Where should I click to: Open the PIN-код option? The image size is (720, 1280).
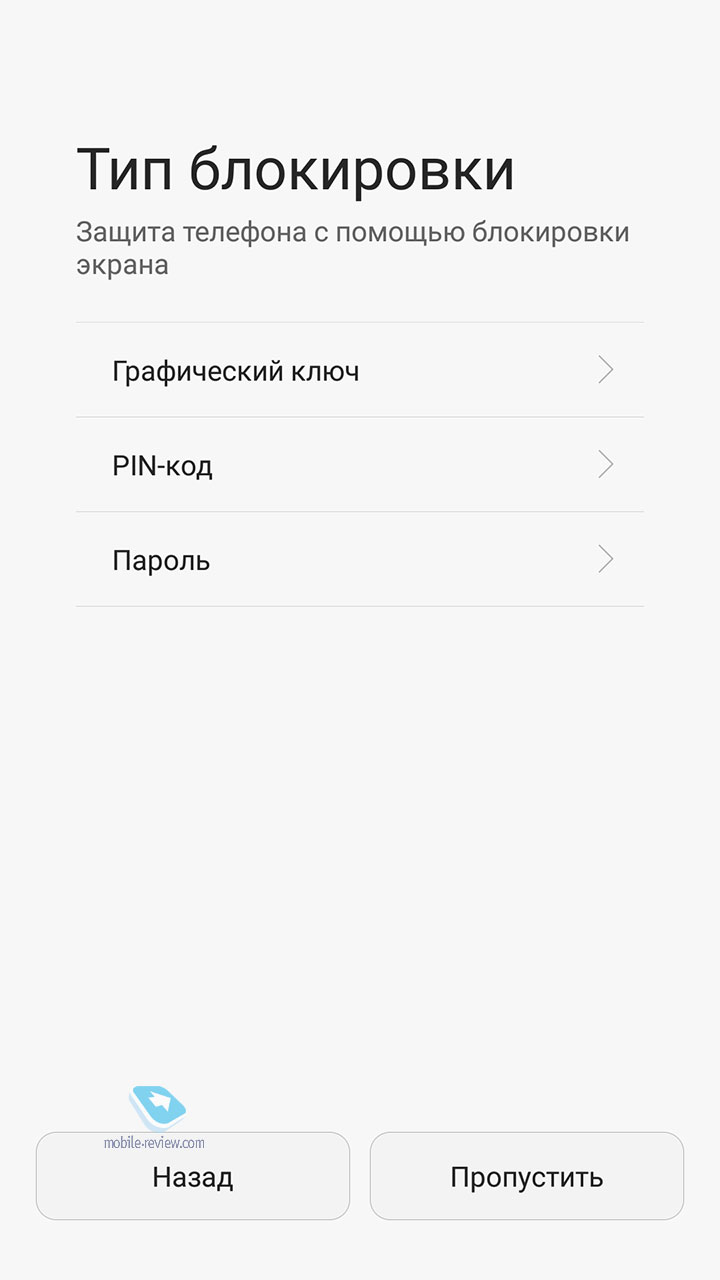(360, 465)
